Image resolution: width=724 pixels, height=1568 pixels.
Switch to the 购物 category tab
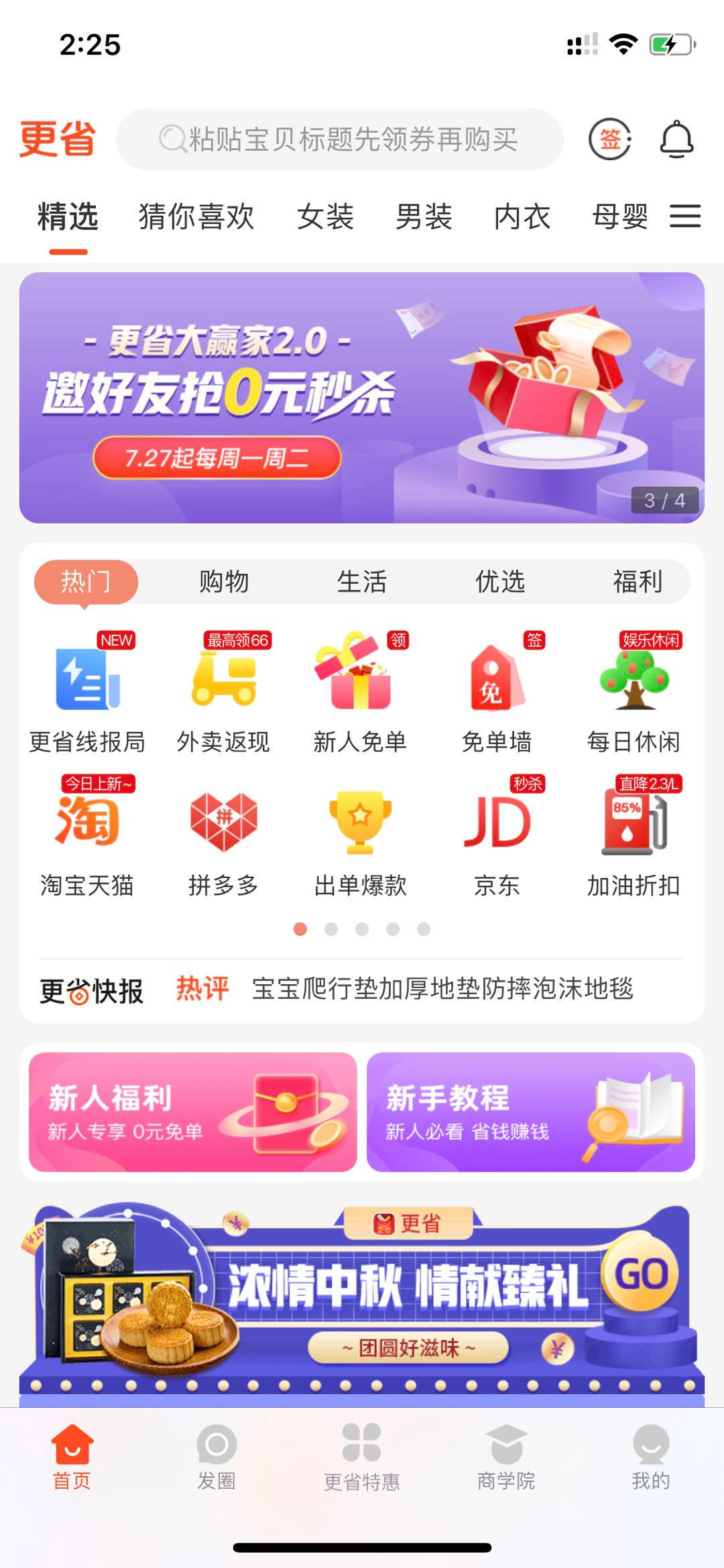coord(223,583)
